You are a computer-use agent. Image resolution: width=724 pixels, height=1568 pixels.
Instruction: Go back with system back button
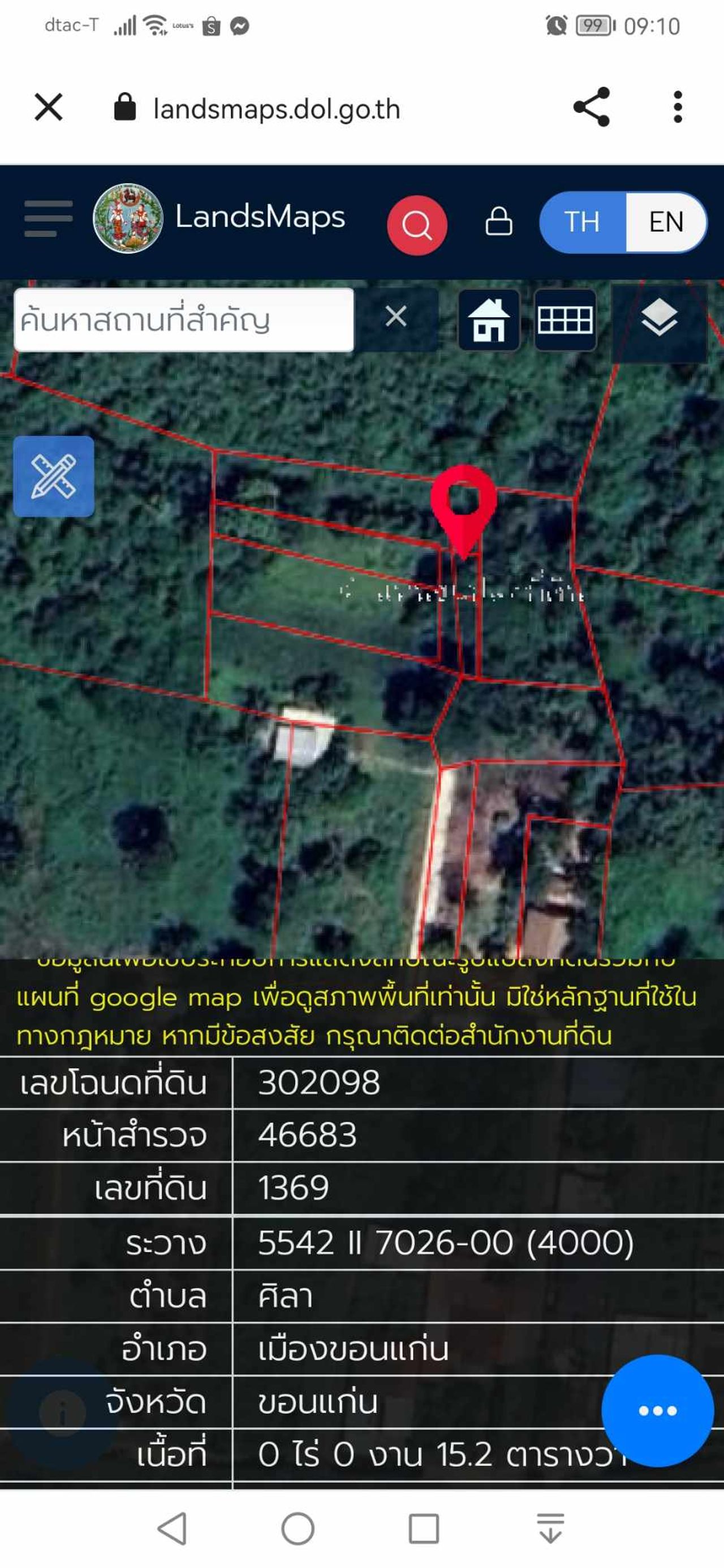coord(172,1528)
